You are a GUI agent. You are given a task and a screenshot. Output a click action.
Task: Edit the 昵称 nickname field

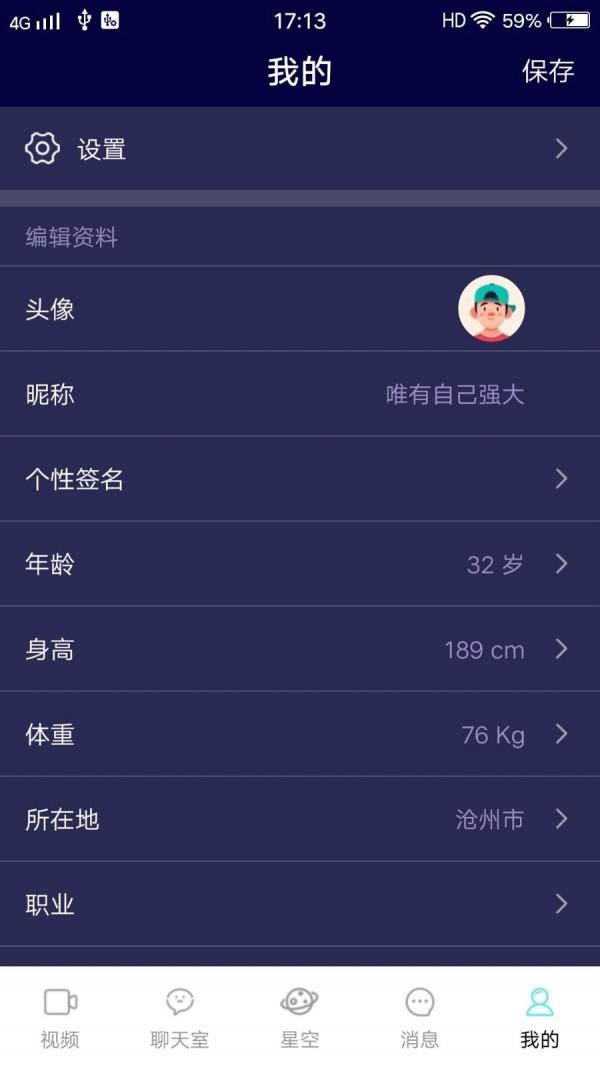click(455, 395)
